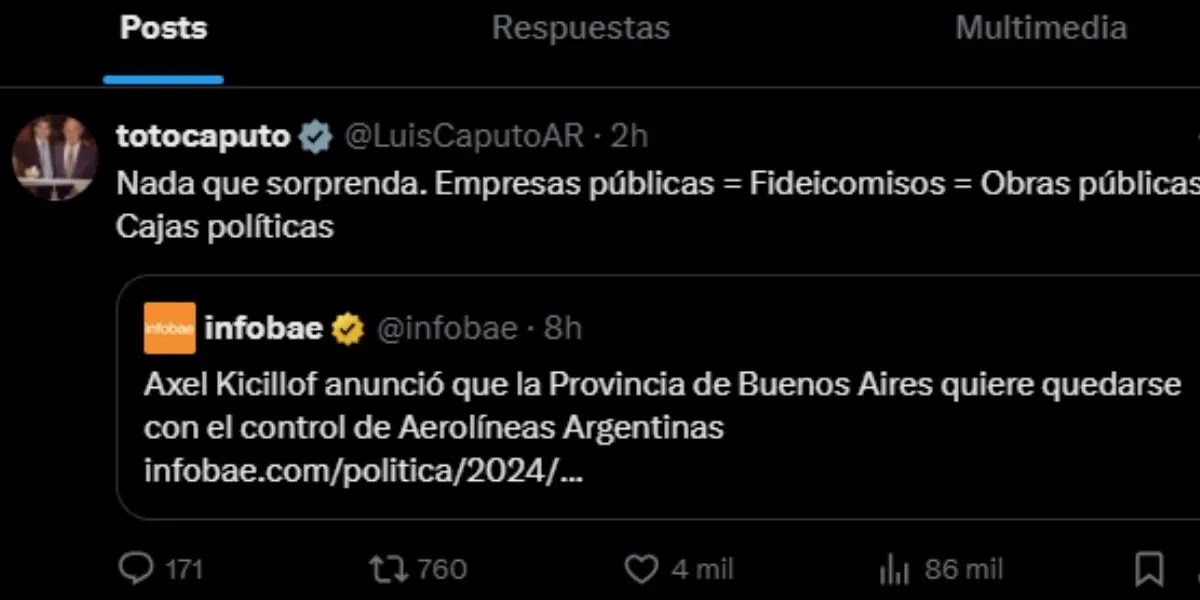Reply to totocaputo's post

[135, 569]
